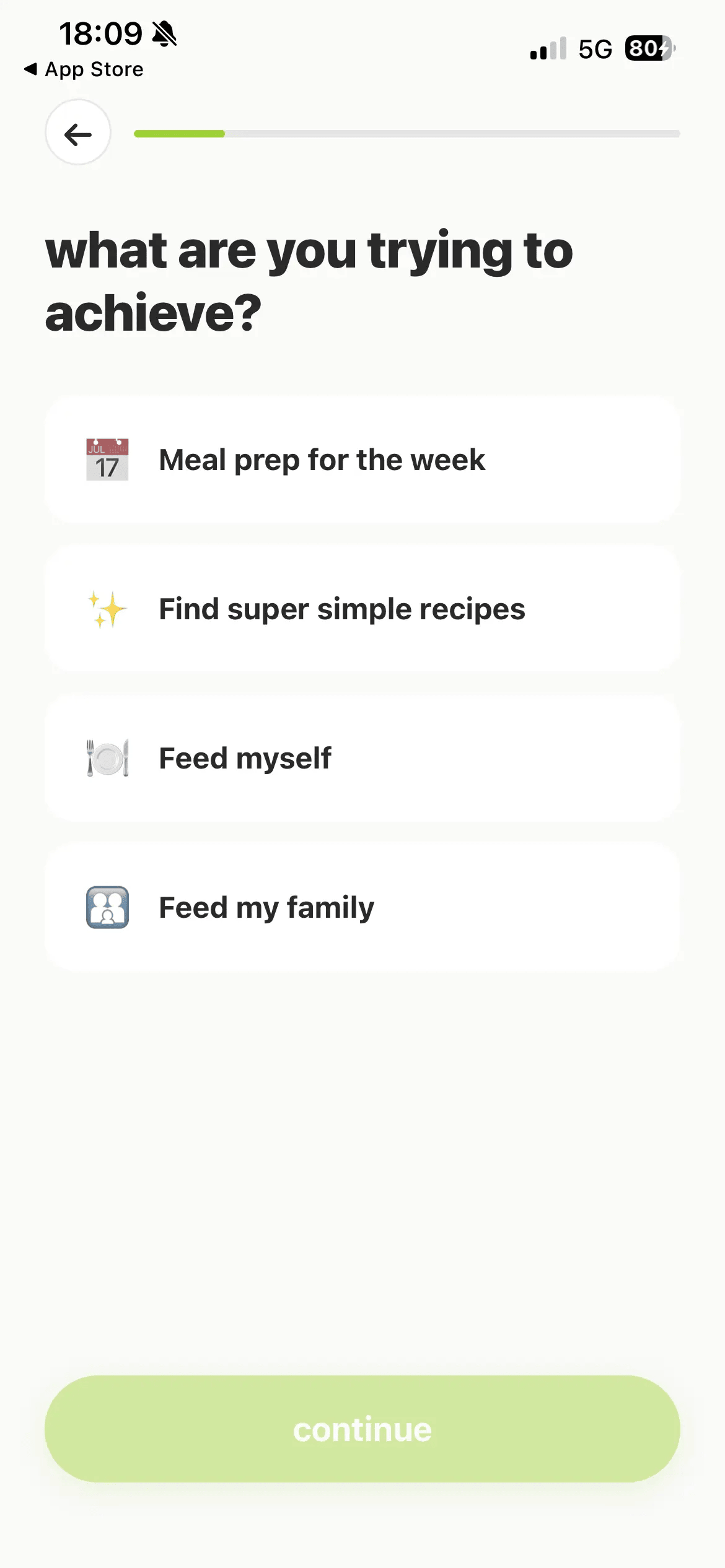Return to the App Store
The height and width of the screenshot is (1568, 725).
click(x=84, y=69)
